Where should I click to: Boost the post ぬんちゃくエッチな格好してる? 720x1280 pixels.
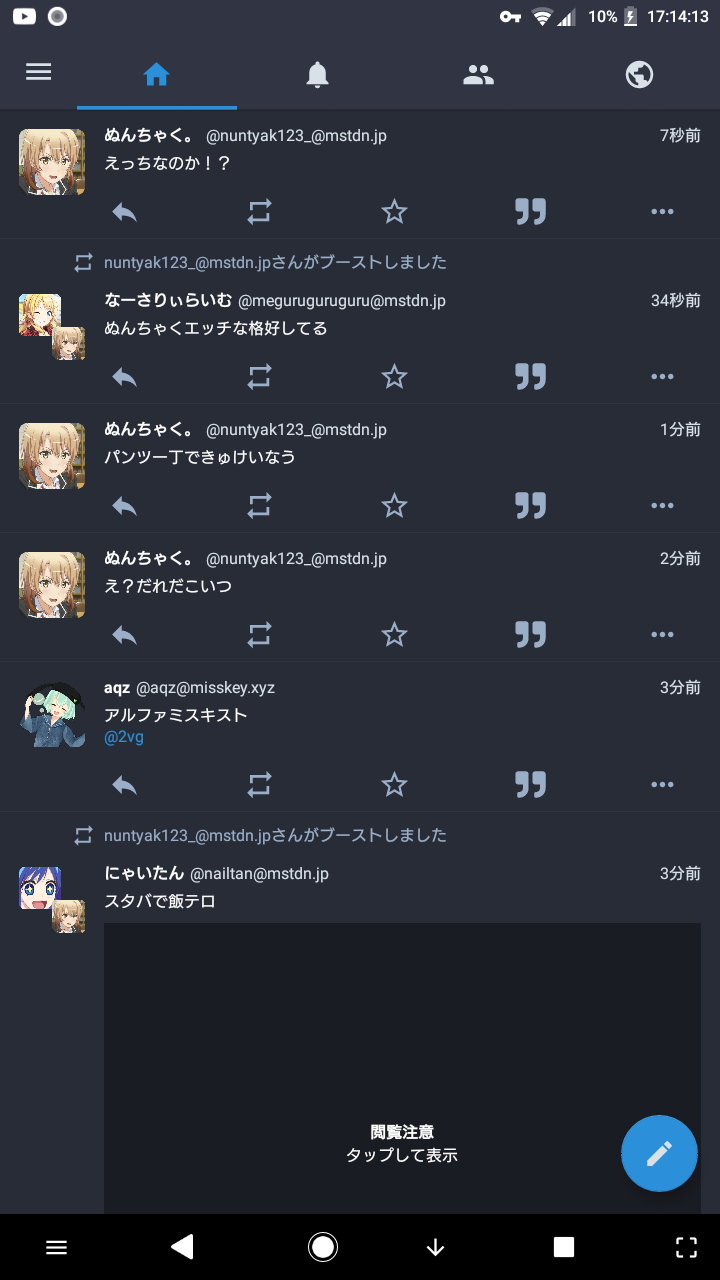[259, 377]
